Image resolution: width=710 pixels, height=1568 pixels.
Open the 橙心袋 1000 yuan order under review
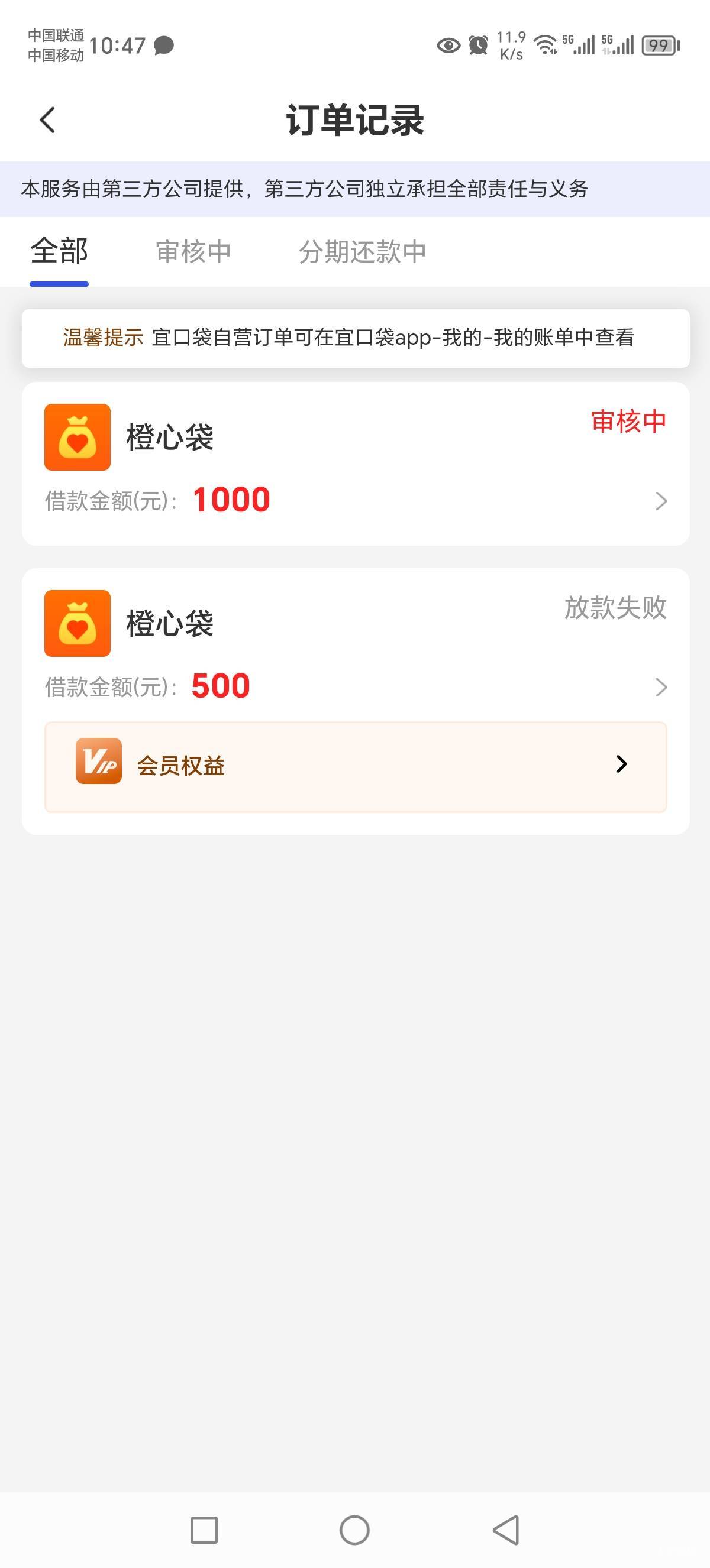[x=355, y=464]
